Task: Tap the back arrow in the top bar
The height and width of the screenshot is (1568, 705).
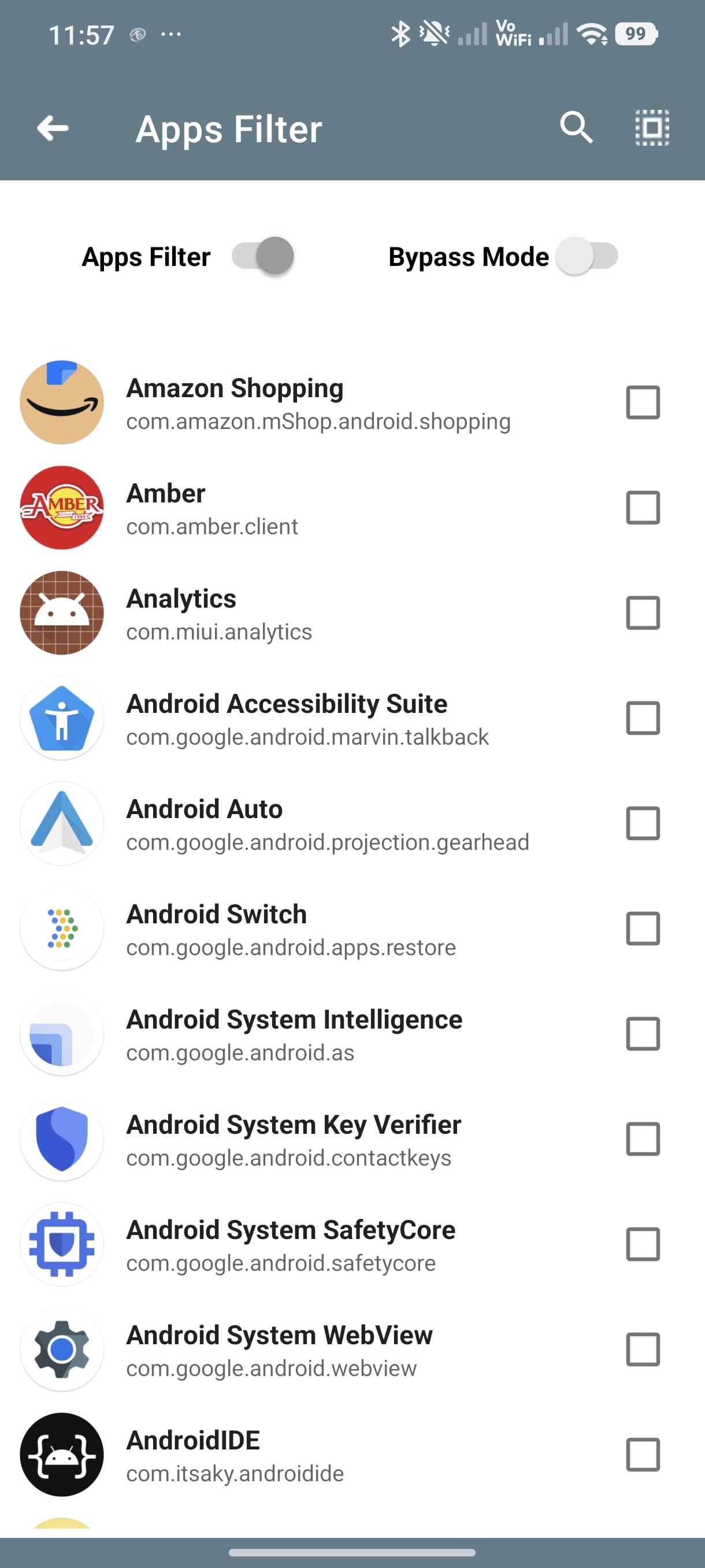Action: tap(53, 128)
